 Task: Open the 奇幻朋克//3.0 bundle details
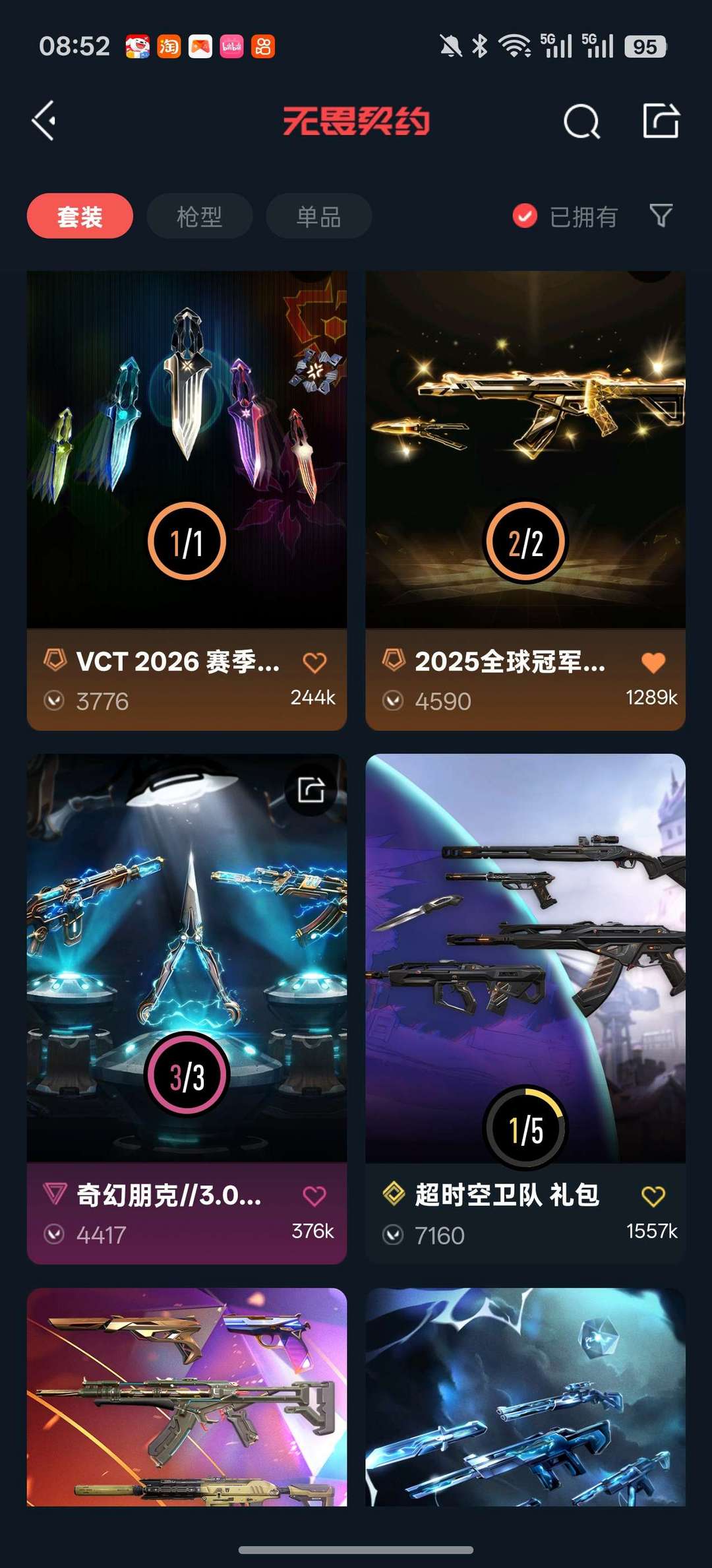pos(187,924)
